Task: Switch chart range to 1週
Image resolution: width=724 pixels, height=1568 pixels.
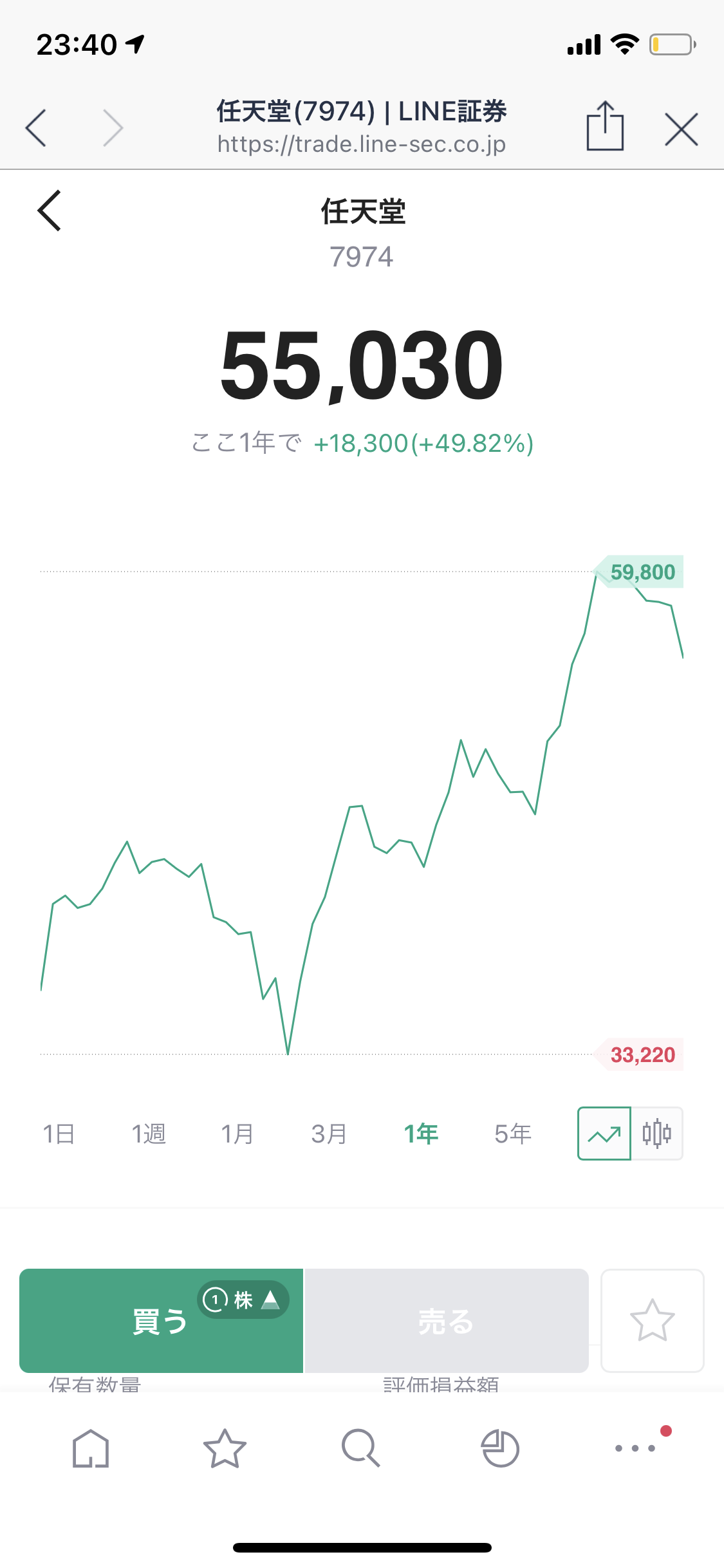Action: (149, 1134)
